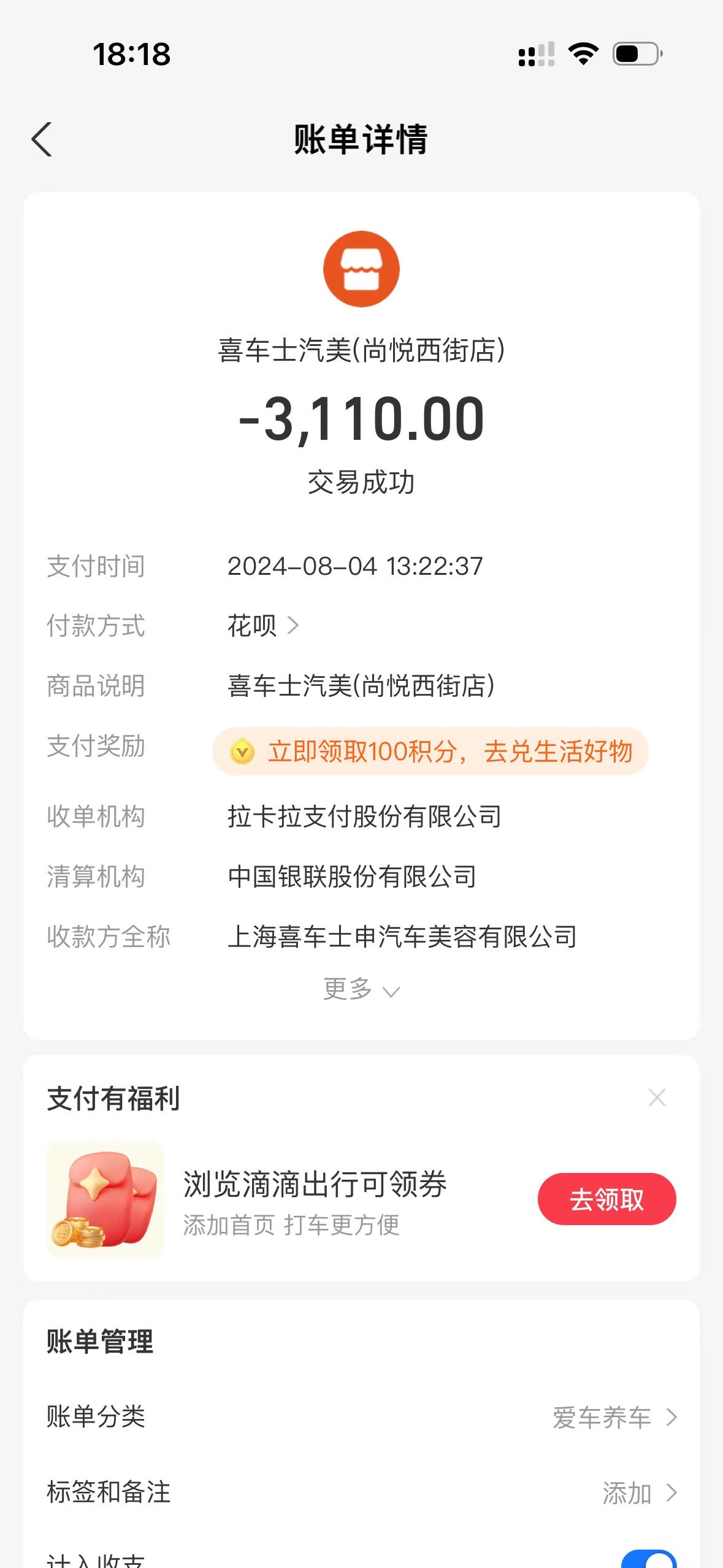Open the 喜车士汽美 merchant icon
This screenshot has height=1568, width=723.
coord(361,269)
